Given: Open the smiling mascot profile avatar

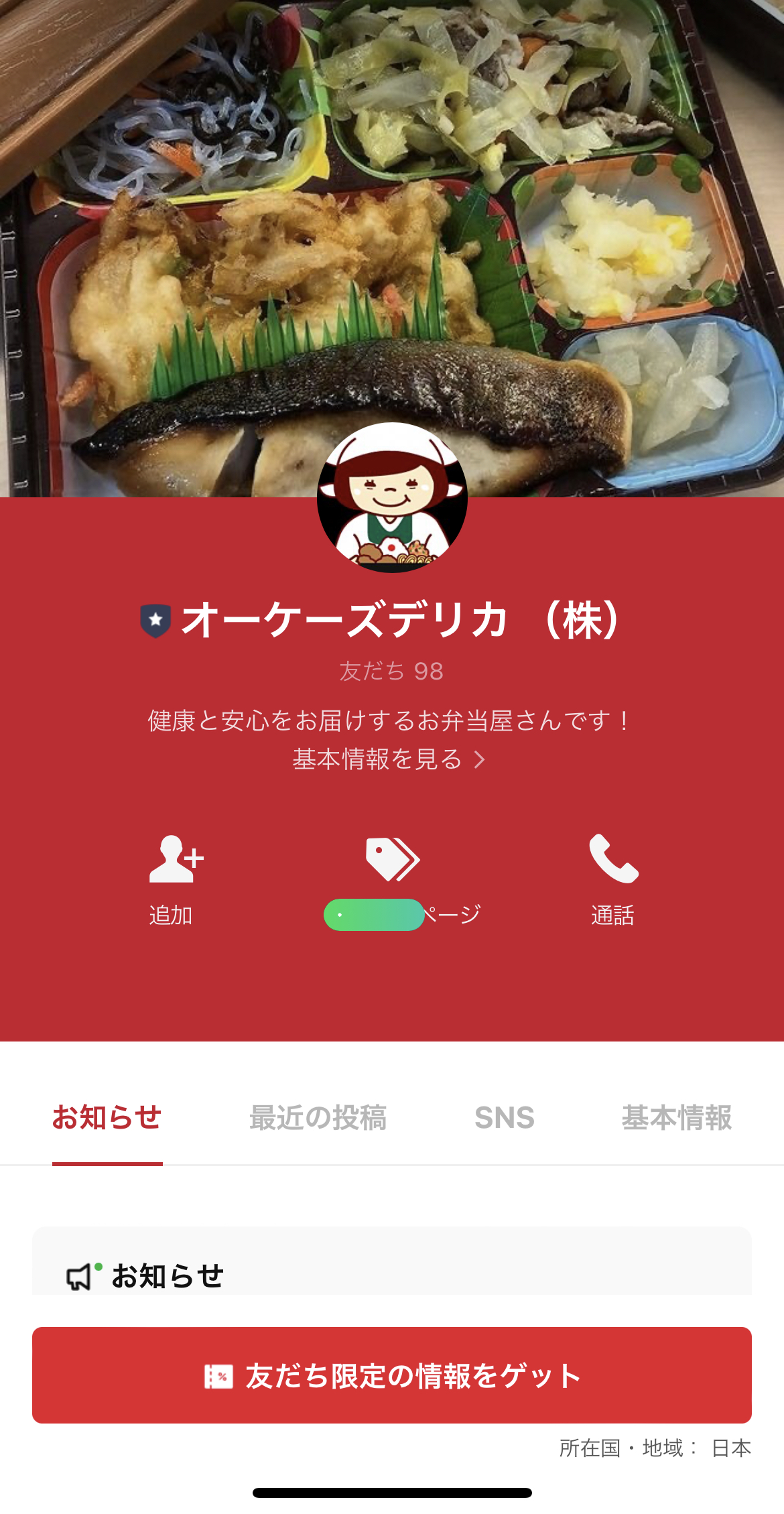Looking at the screenshot, I should (x=391, y=500).
